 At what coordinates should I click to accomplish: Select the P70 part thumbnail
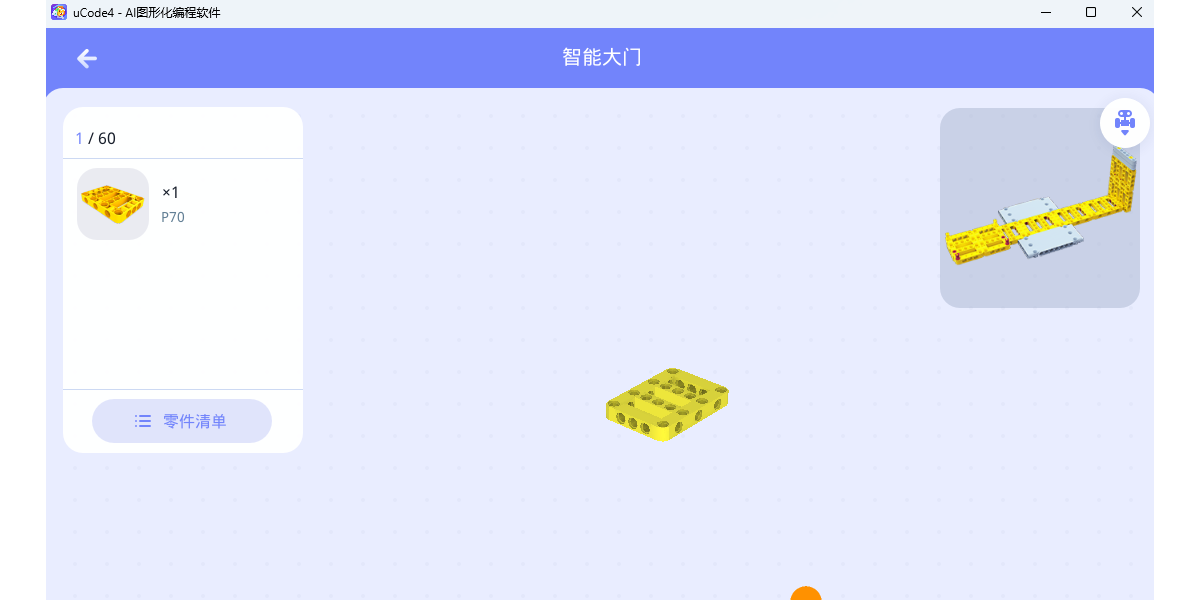click(x=113, y=204)
